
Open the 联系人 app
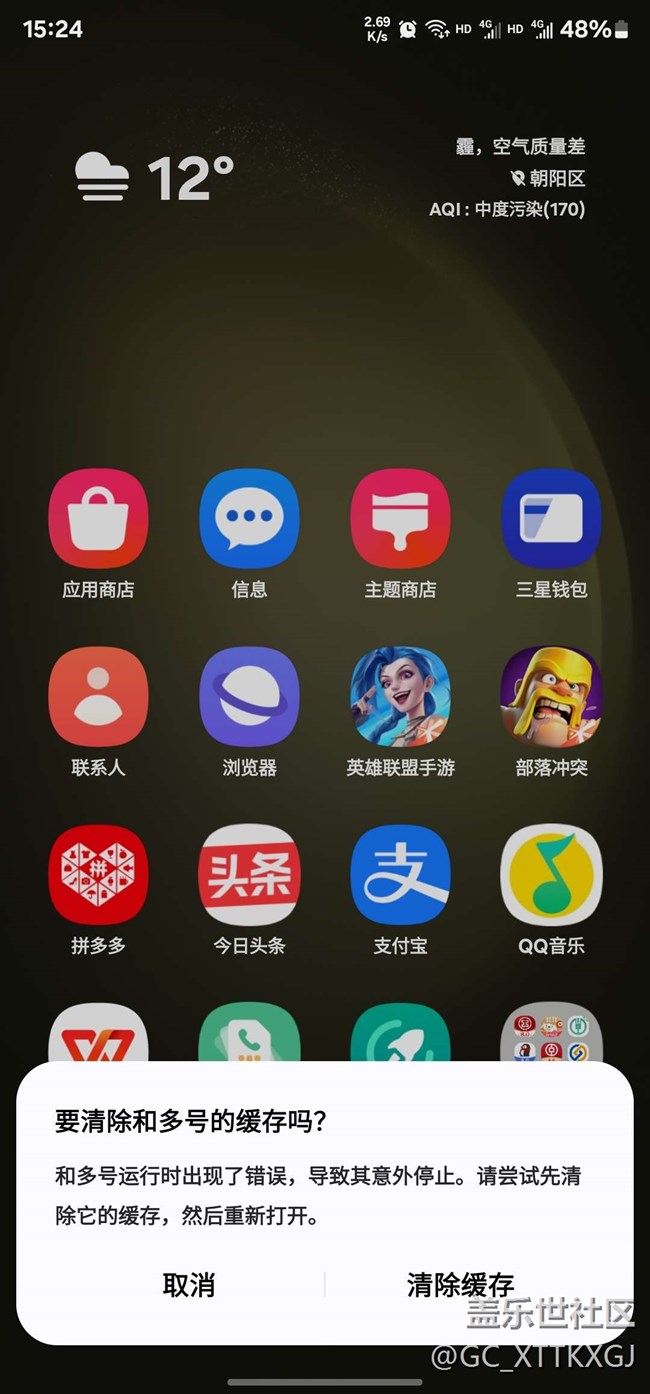(x=98, y=697)
